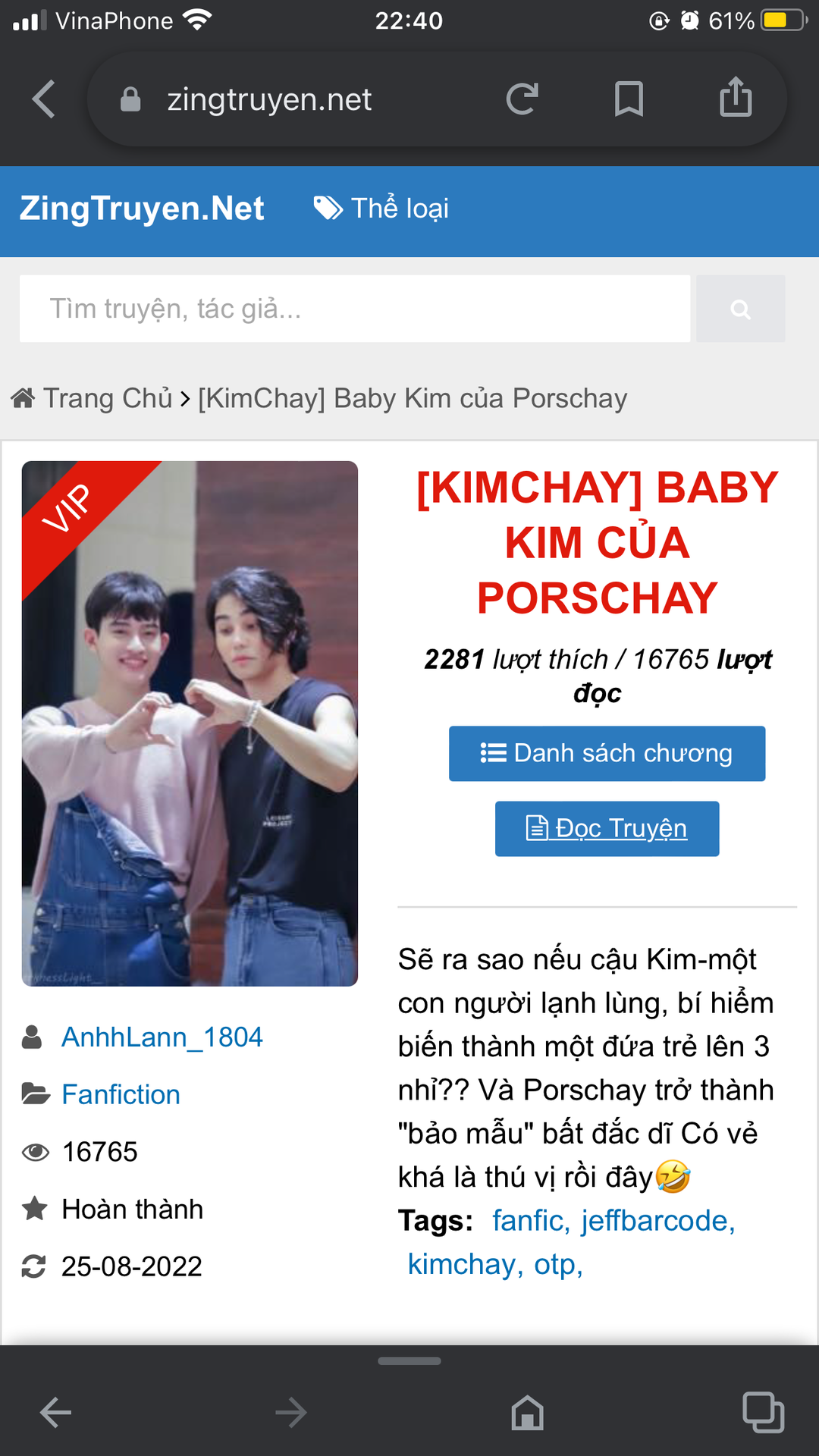Open the ZingTruyen.Net home logo
The width and height of the screenshot is (819, 1456).
click(x=142, y=209)
